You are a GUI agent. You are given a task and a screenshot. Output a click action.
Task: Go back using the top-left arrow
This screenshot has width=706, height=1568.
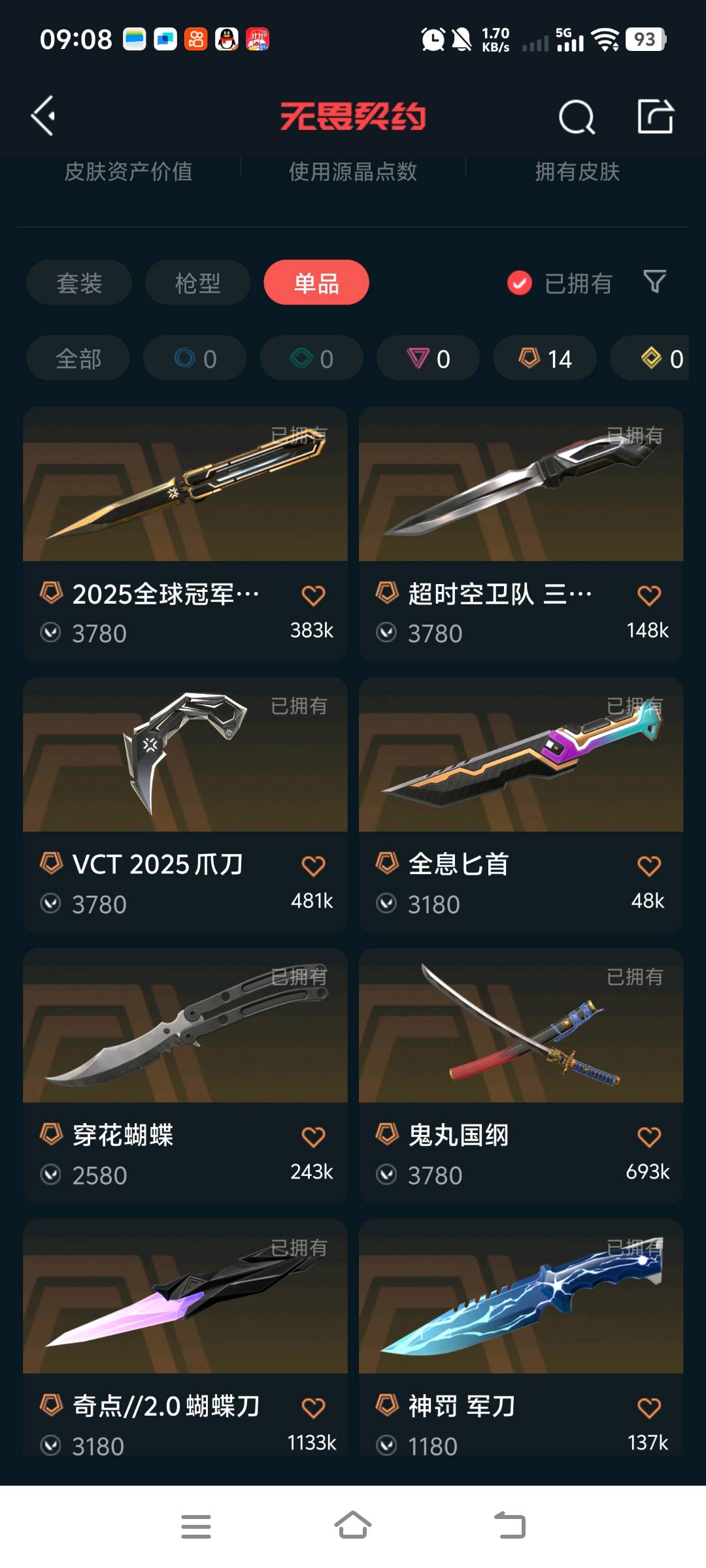click(x=43, y=116)
